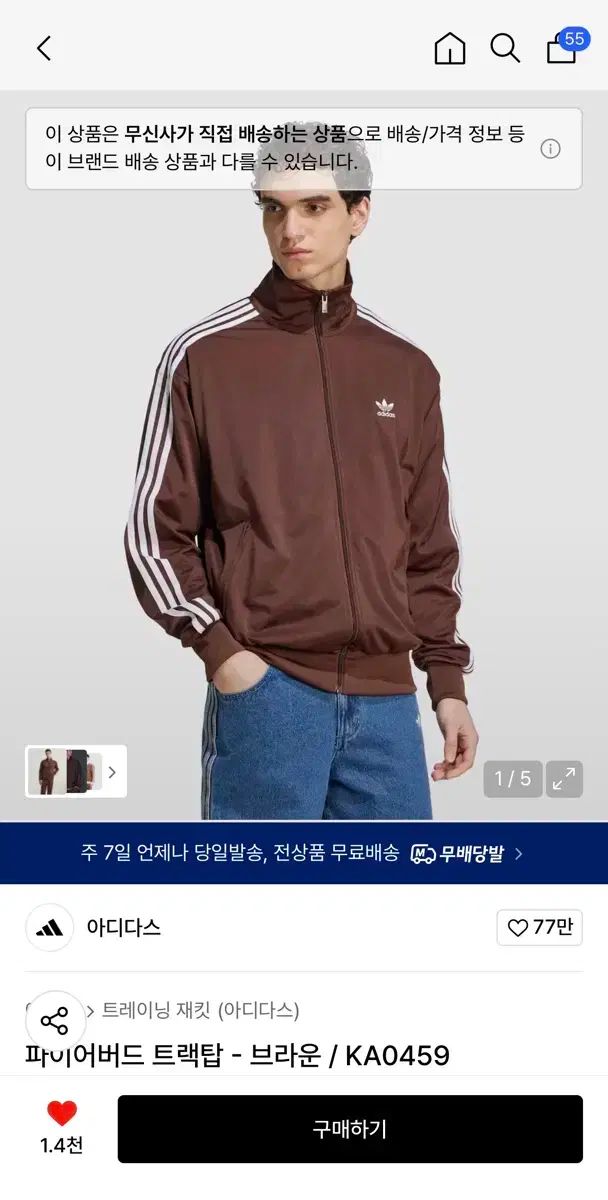608x1200 pixels.
Task: Open the search icon
Action: 505,48
